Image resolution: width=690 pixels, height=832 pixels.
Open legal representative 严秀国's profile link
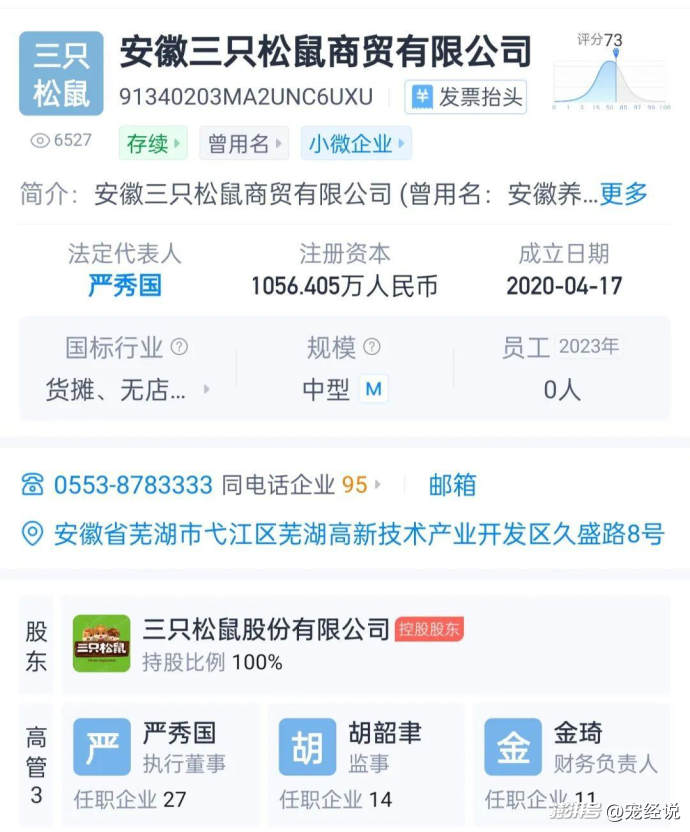125,286
